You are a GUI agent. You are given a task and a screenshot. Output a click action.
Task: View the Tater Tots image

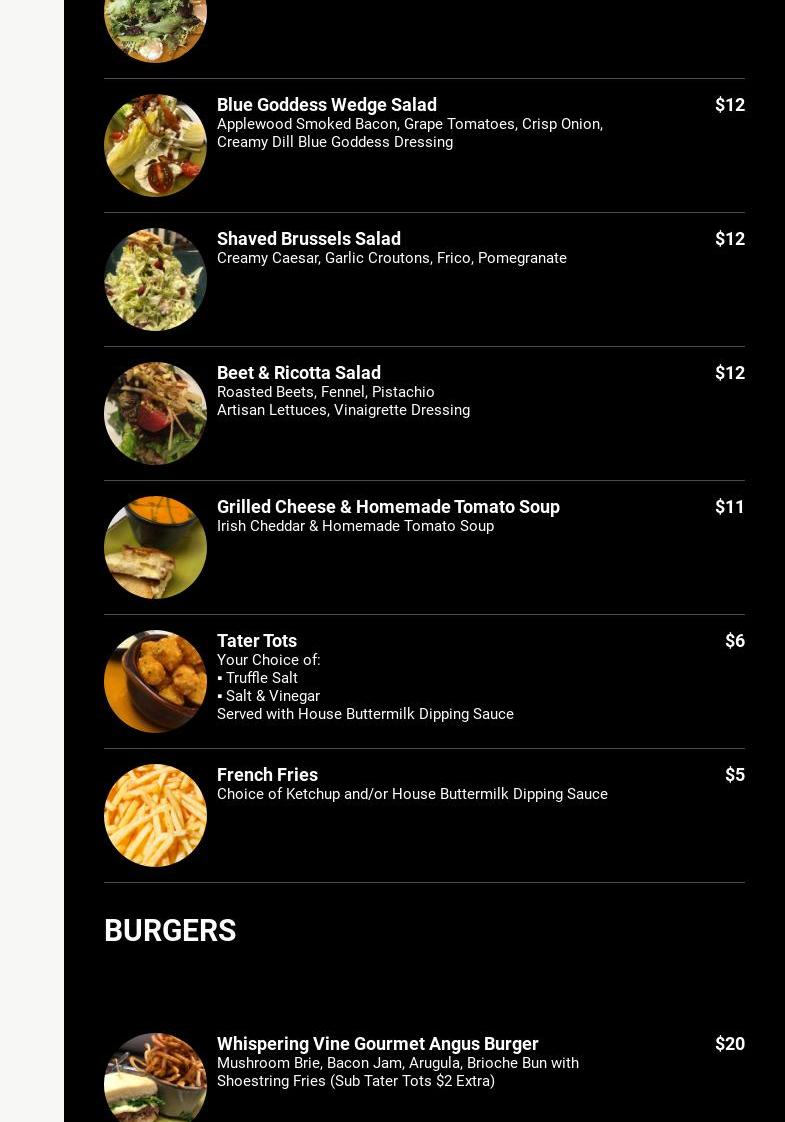pos(155,682)
